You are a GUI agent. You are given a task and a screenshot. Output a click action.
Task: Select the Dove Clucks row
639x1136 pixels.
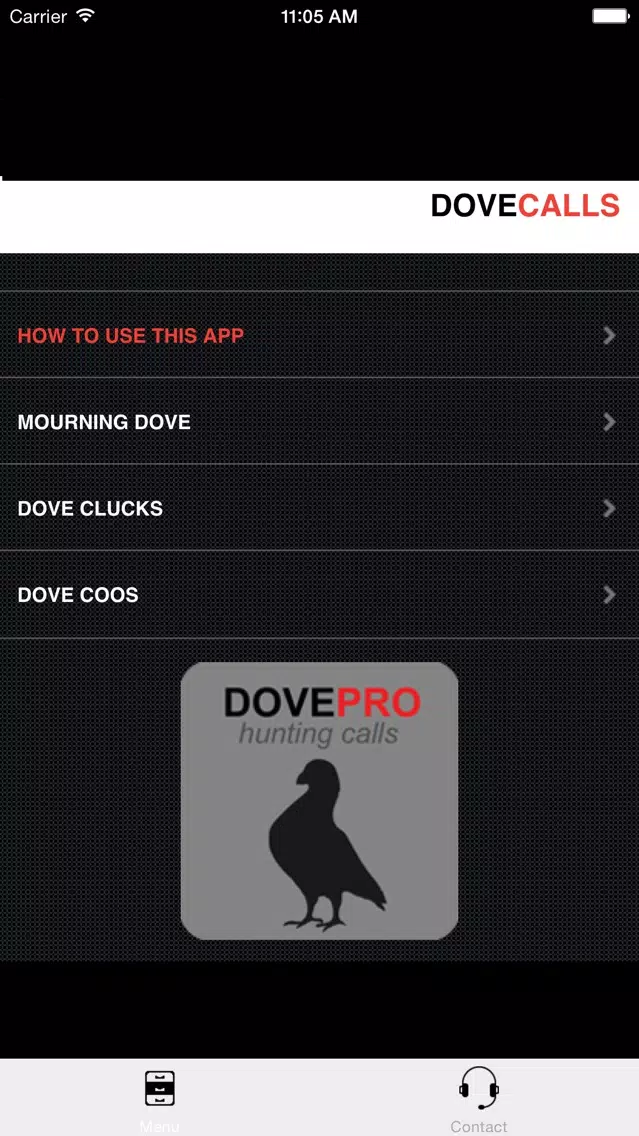pyautogui.click(x=320, y=507)
